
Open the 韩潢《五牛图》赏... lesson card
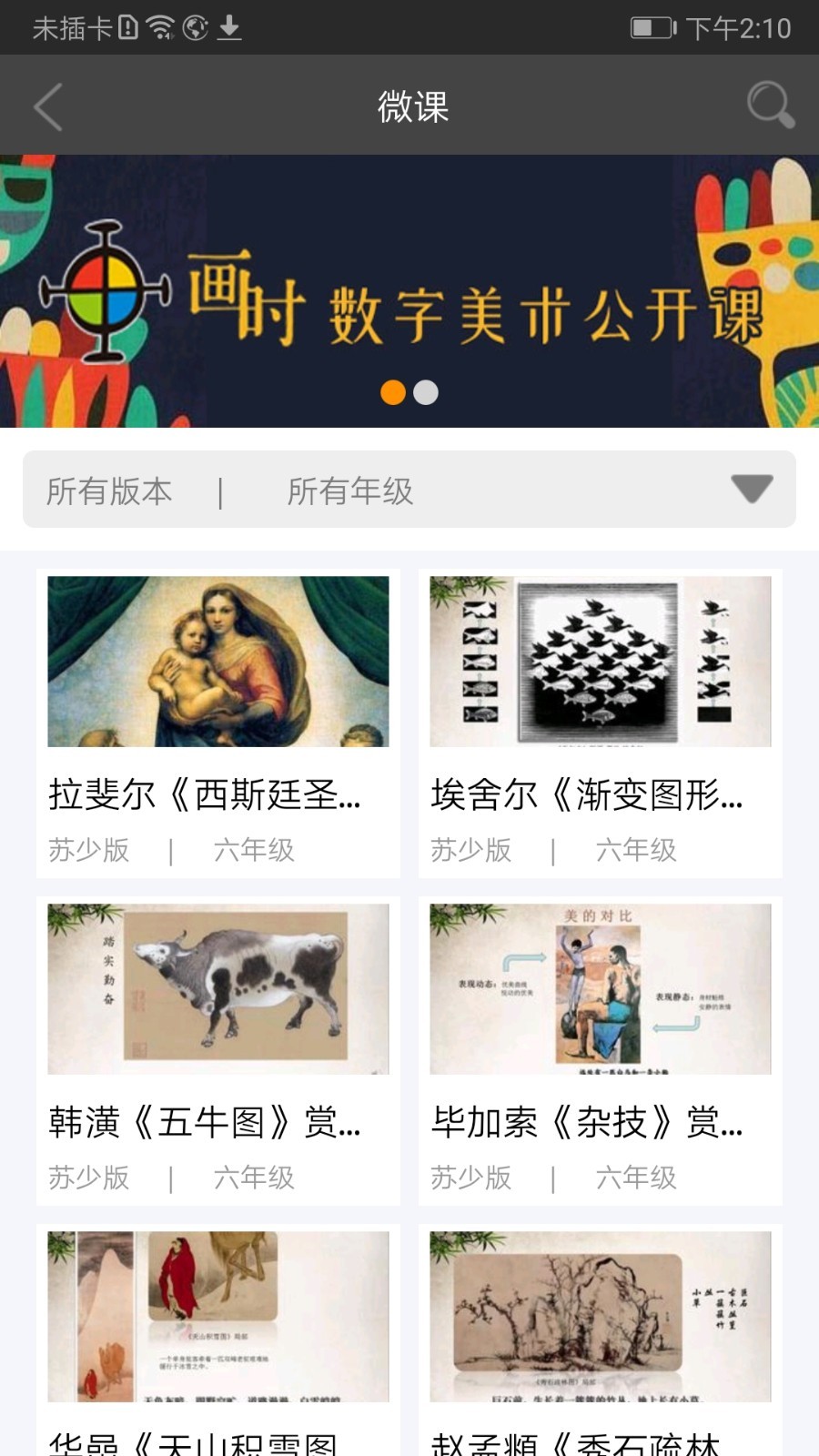pos(218,1051)
